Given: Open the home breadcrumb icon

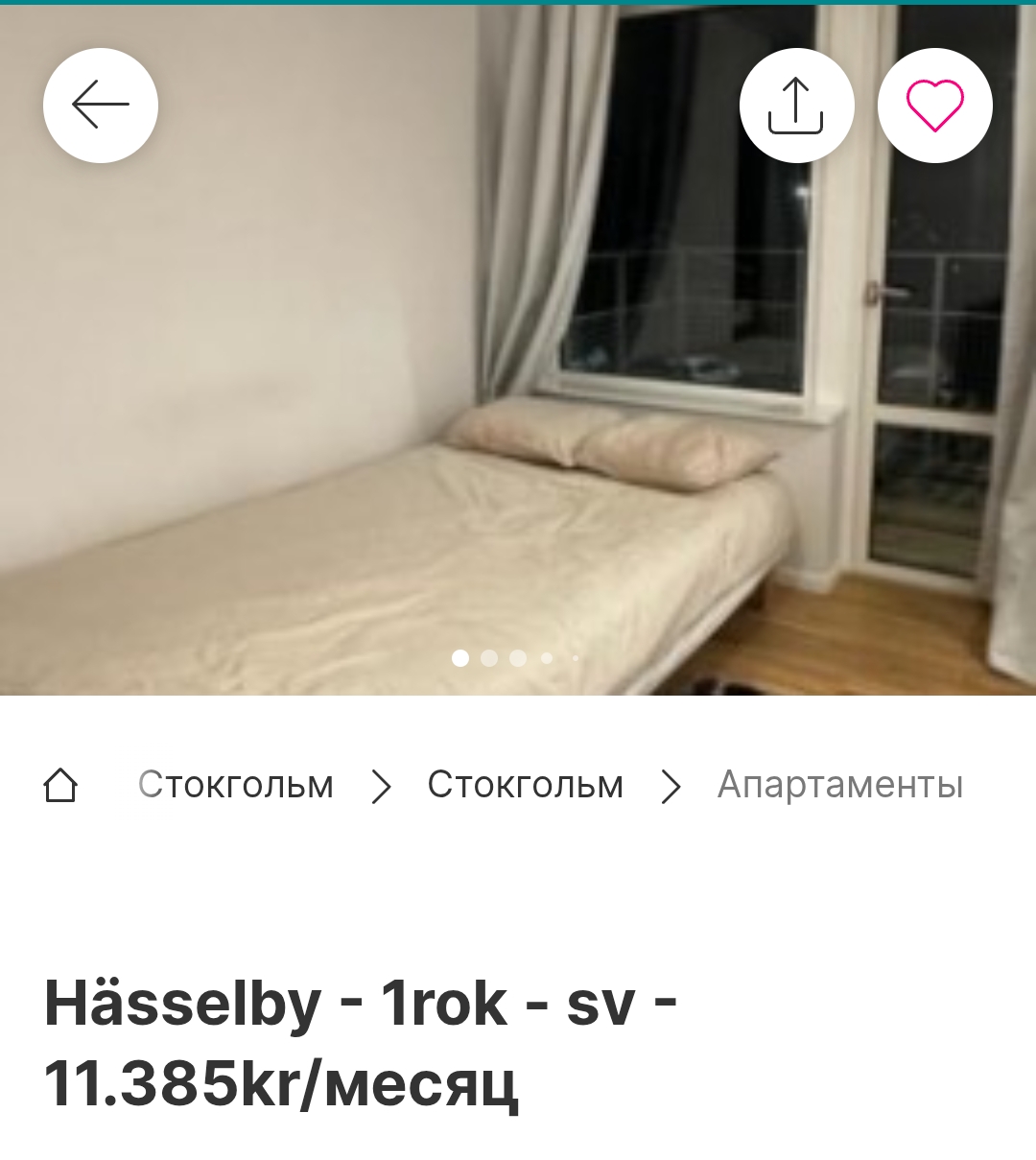Looking at the screenshot, I should [60, 785].
